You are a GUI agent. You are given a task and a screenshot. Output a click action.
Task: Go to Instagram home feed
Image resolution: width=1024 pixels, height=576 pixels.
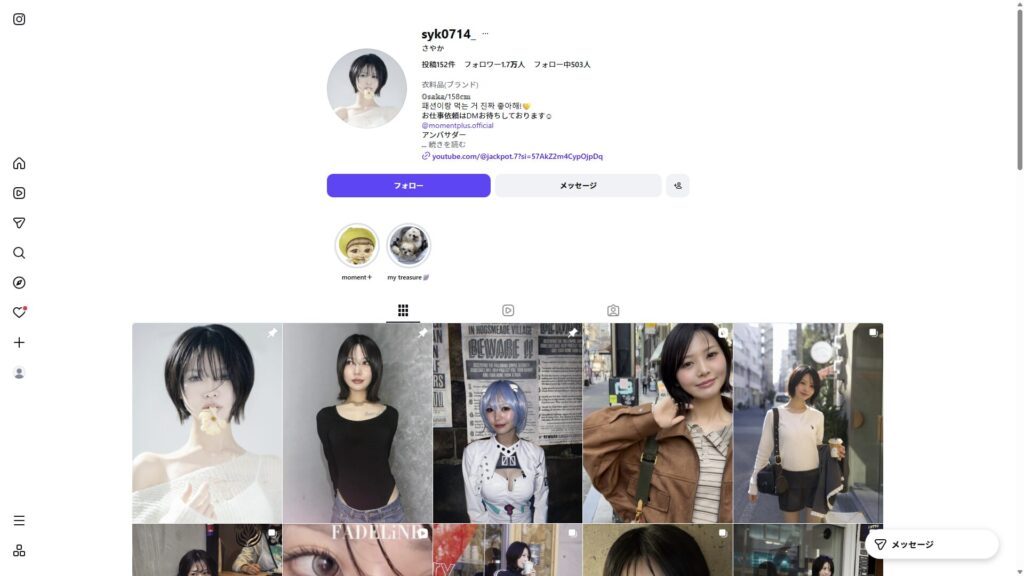click(19, 164)
